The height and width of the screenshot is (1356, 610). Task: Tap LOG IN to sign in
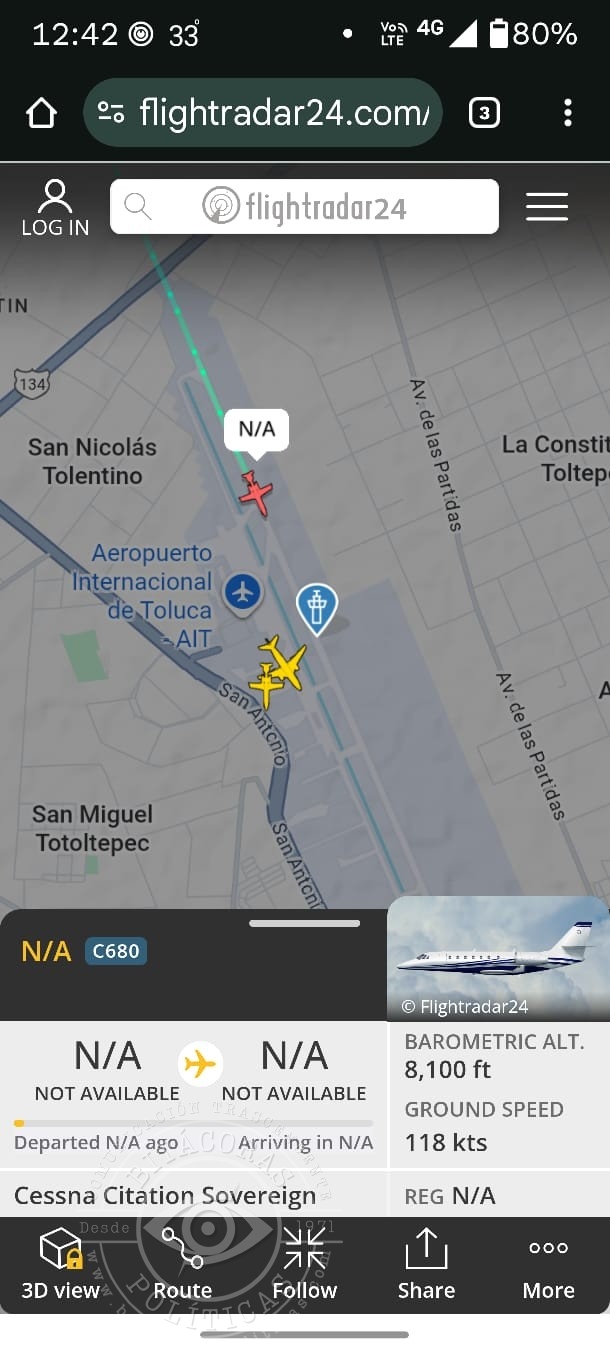[x=55, y=208]
